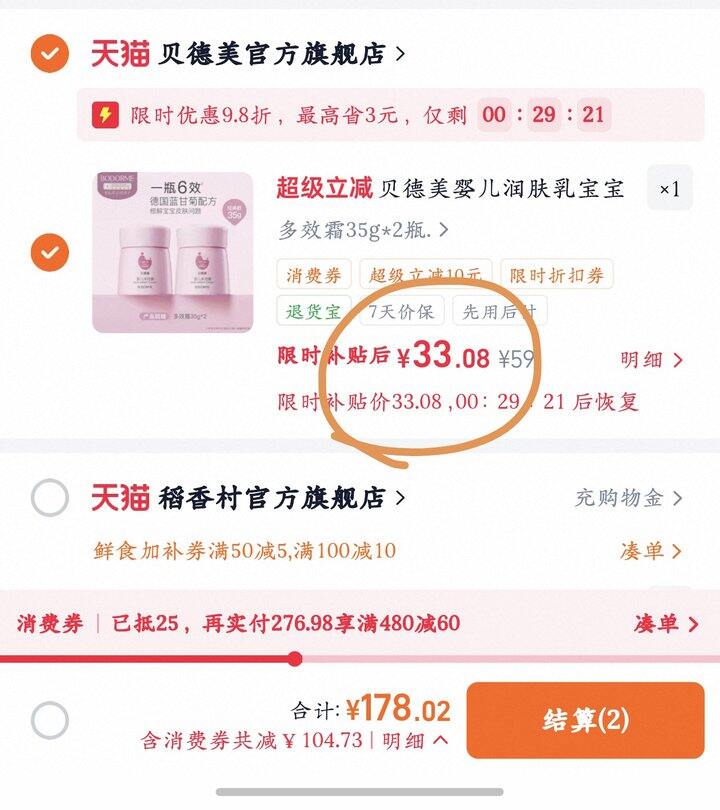Tap the 限时折扣券 tag on the product

557,274
